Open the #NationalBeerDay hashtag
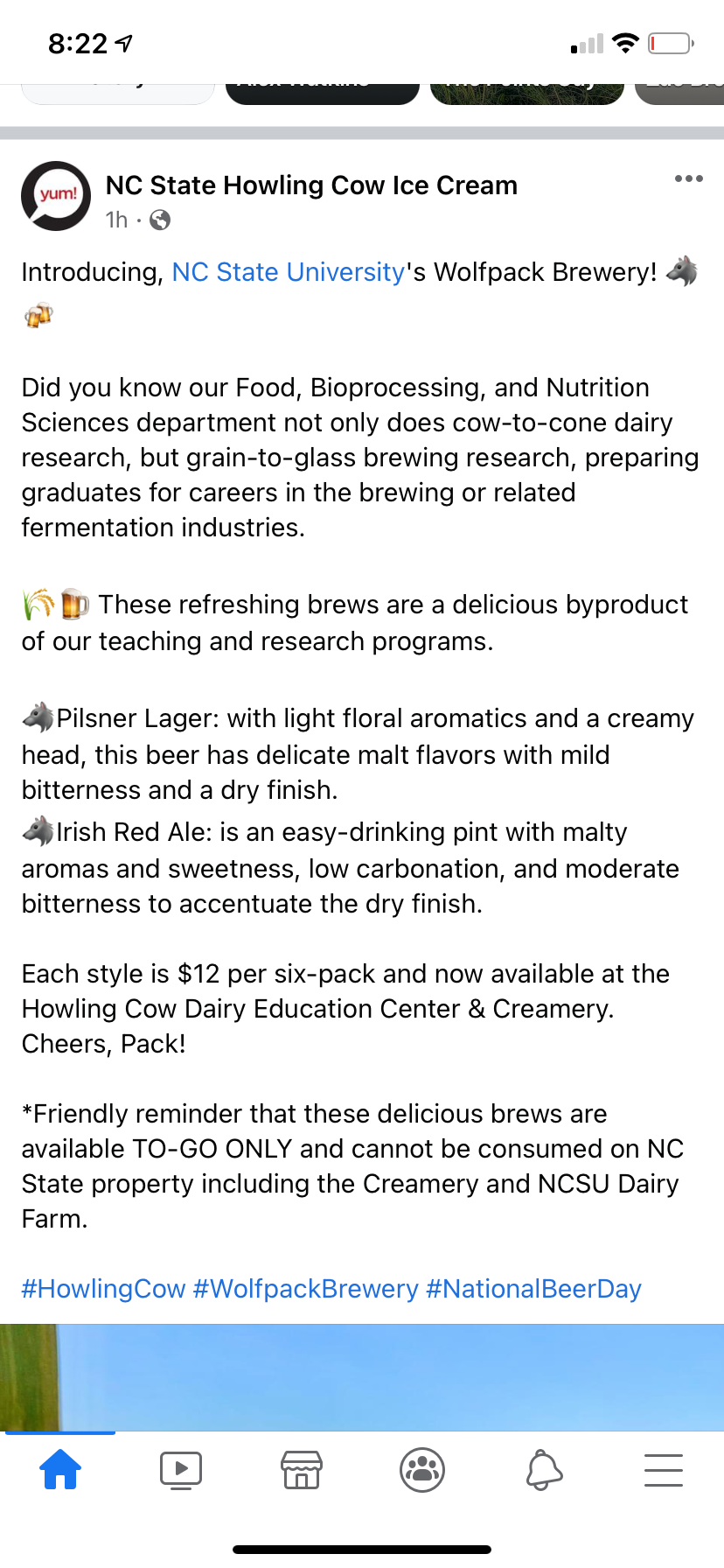 pyautogui.click(x=533, y=1289)
